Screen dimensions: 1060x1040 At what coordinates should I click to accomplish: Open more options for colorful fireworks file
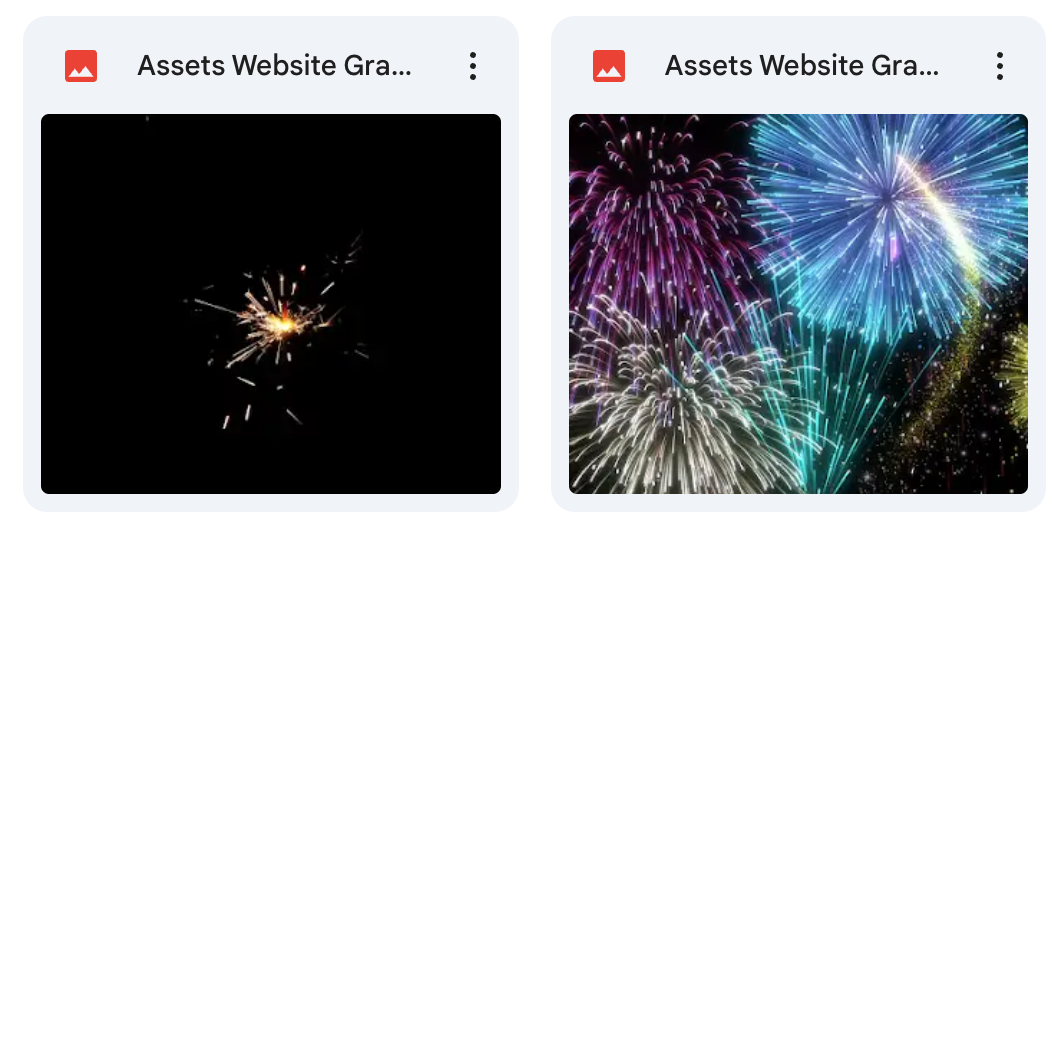[x=999, y=66]
